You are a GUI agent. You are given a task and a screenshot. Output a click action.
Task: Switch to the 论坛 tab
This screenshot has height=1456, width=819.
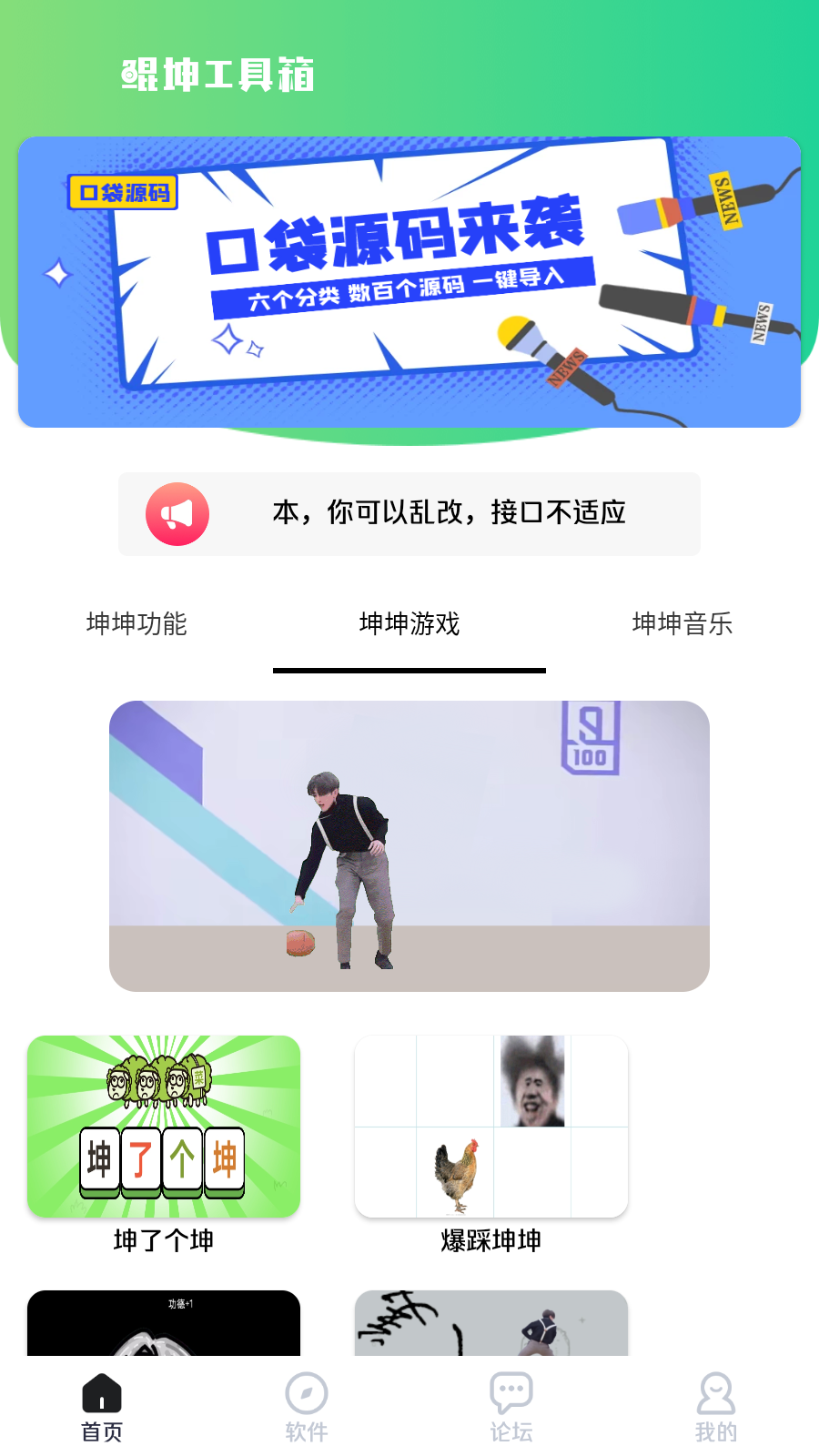(511, 1408)
